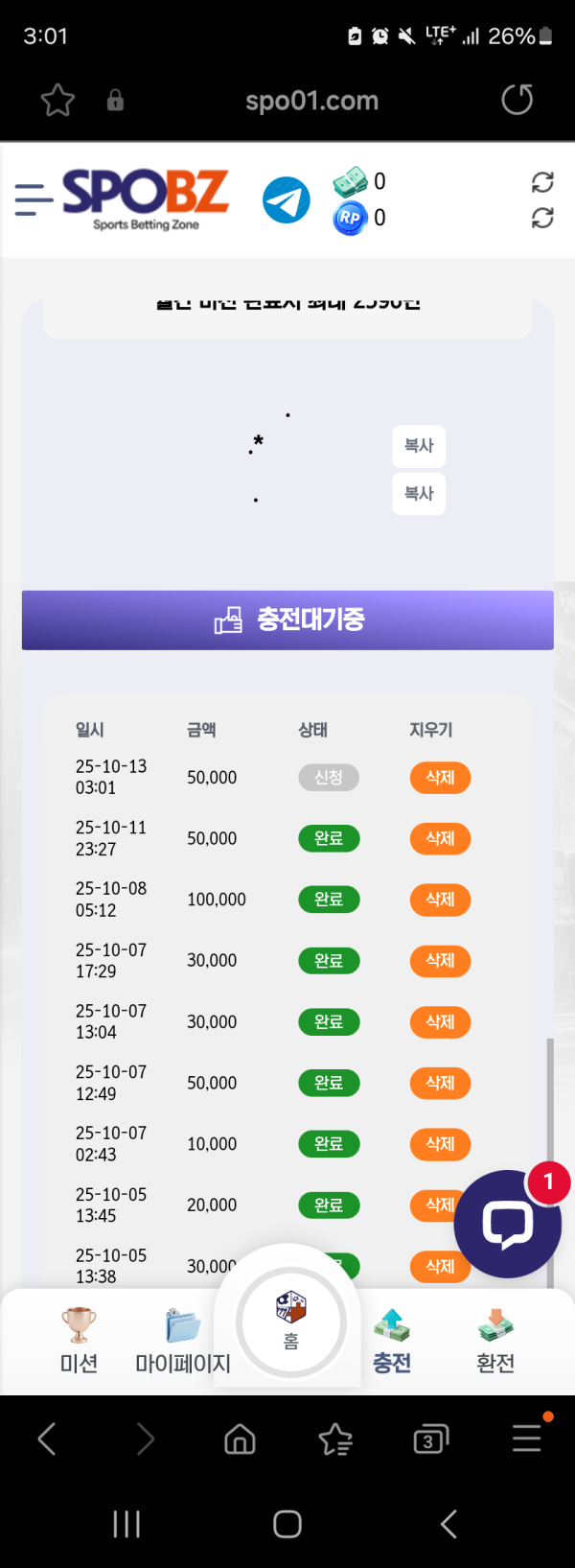Delete the 25-10-07 13:04 record
This screenshot has width=575, height=1568.
(440, 1022)
